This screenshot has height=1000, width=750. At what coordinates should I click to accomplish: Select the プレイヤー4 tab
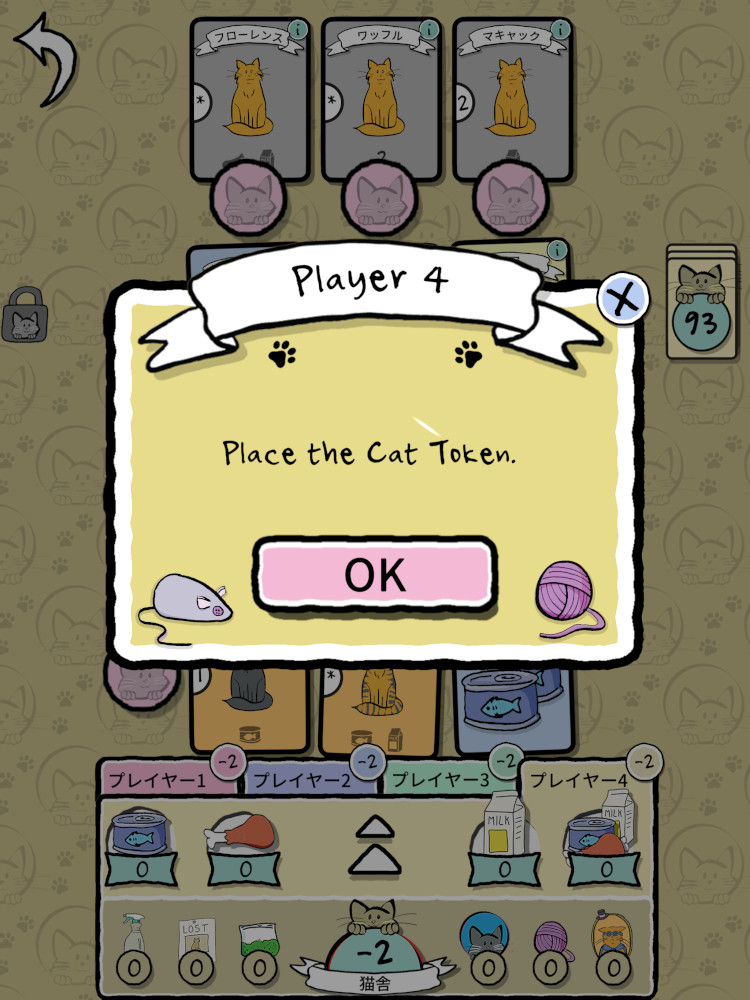[578, 780]
